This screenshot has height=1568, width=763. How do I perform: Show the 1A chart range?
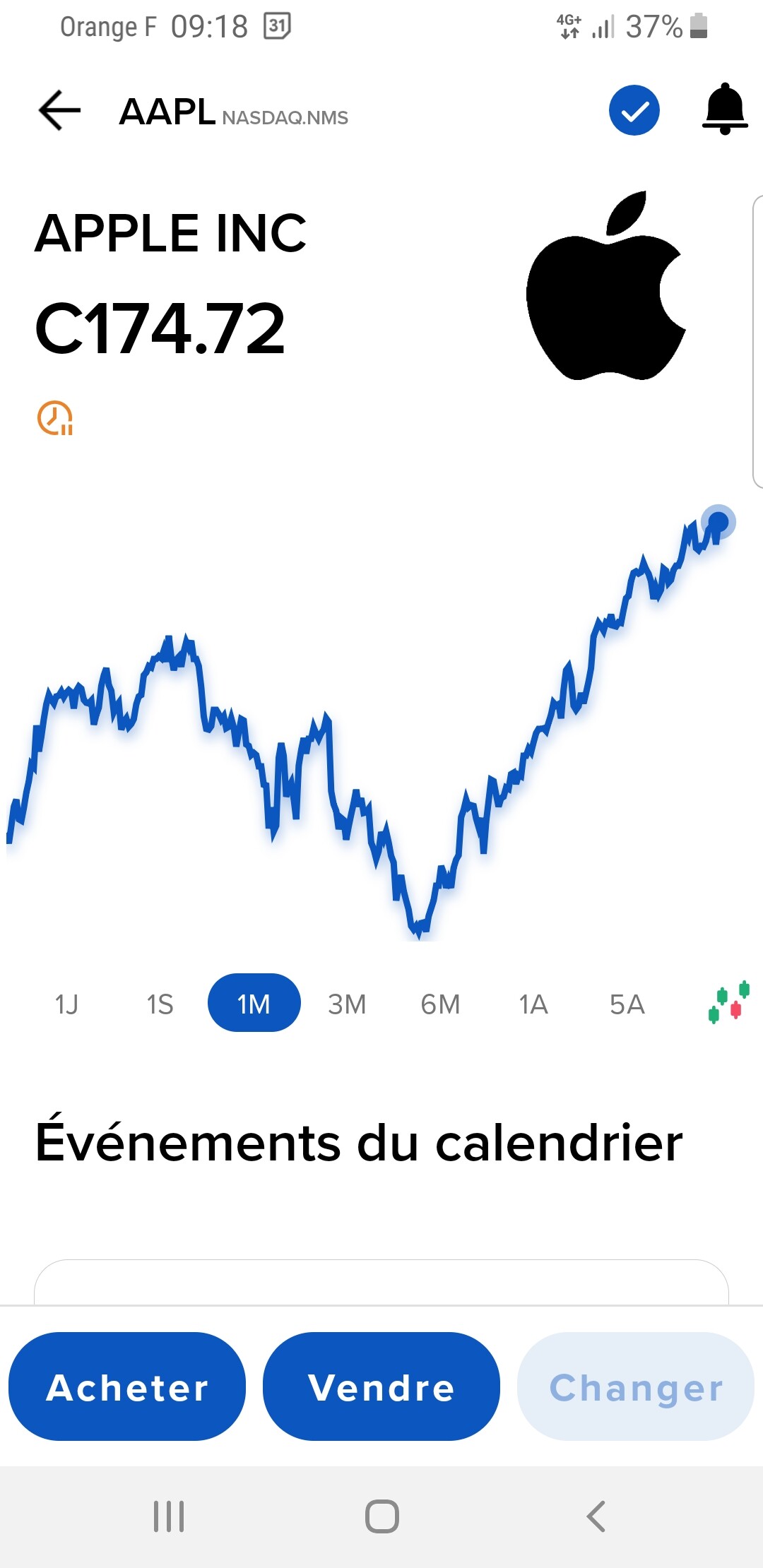pos(533,1004)
